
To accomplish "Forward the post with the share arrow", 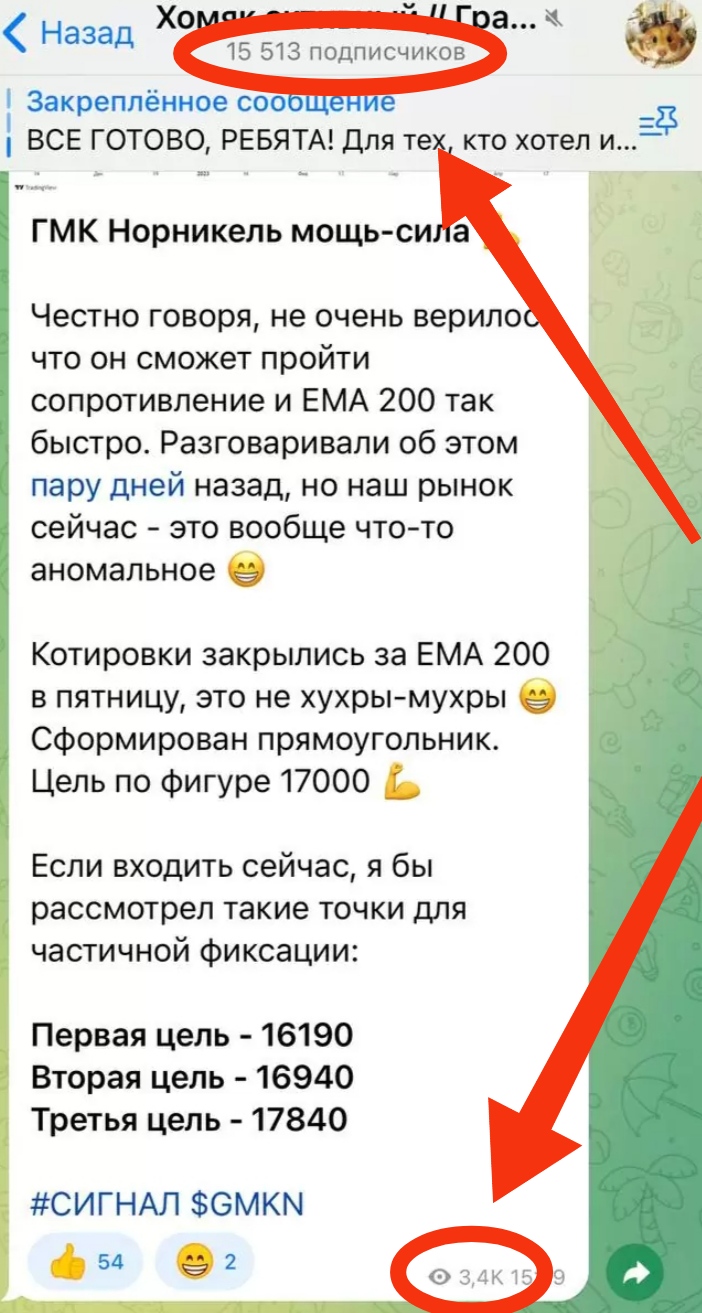I will 635,1273.
